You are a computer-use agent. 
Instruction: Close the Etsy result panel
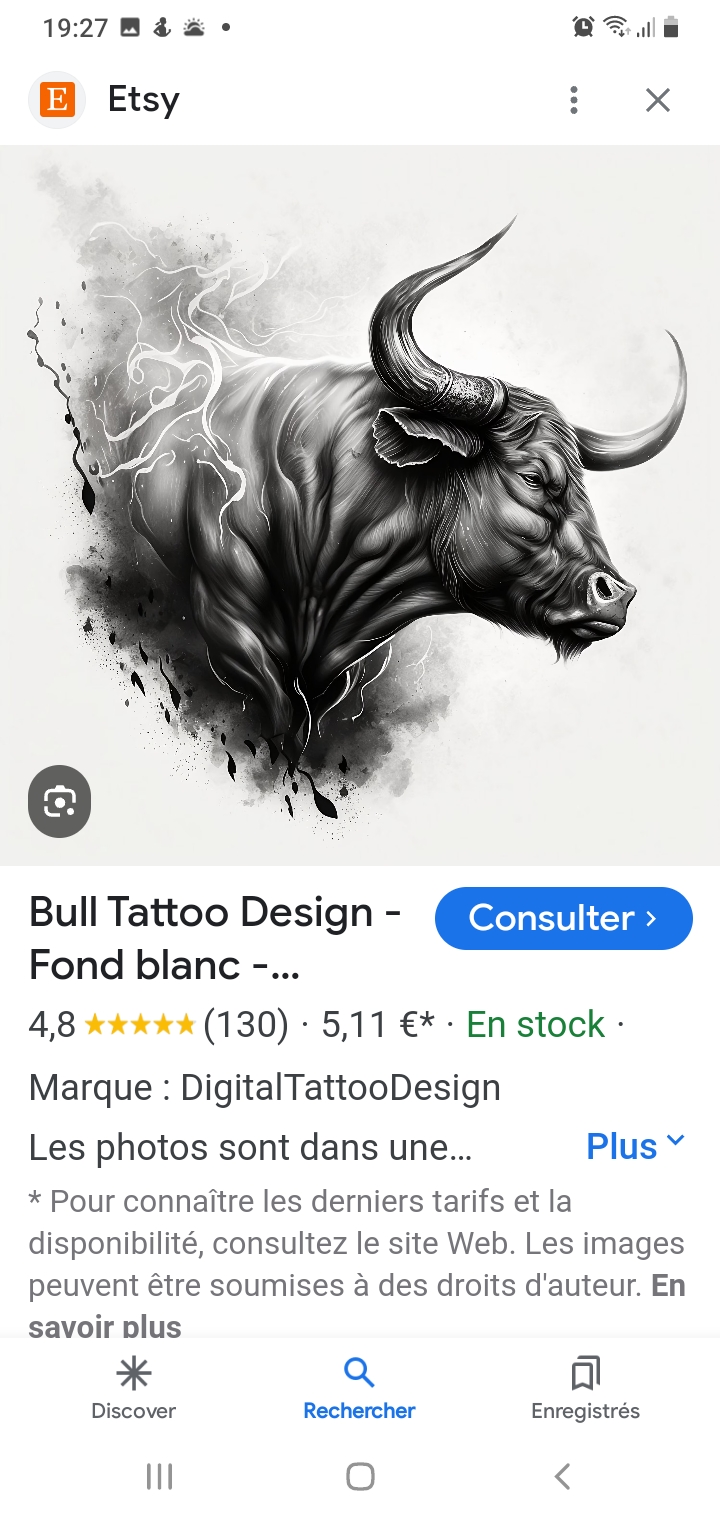tap(657, 100)
